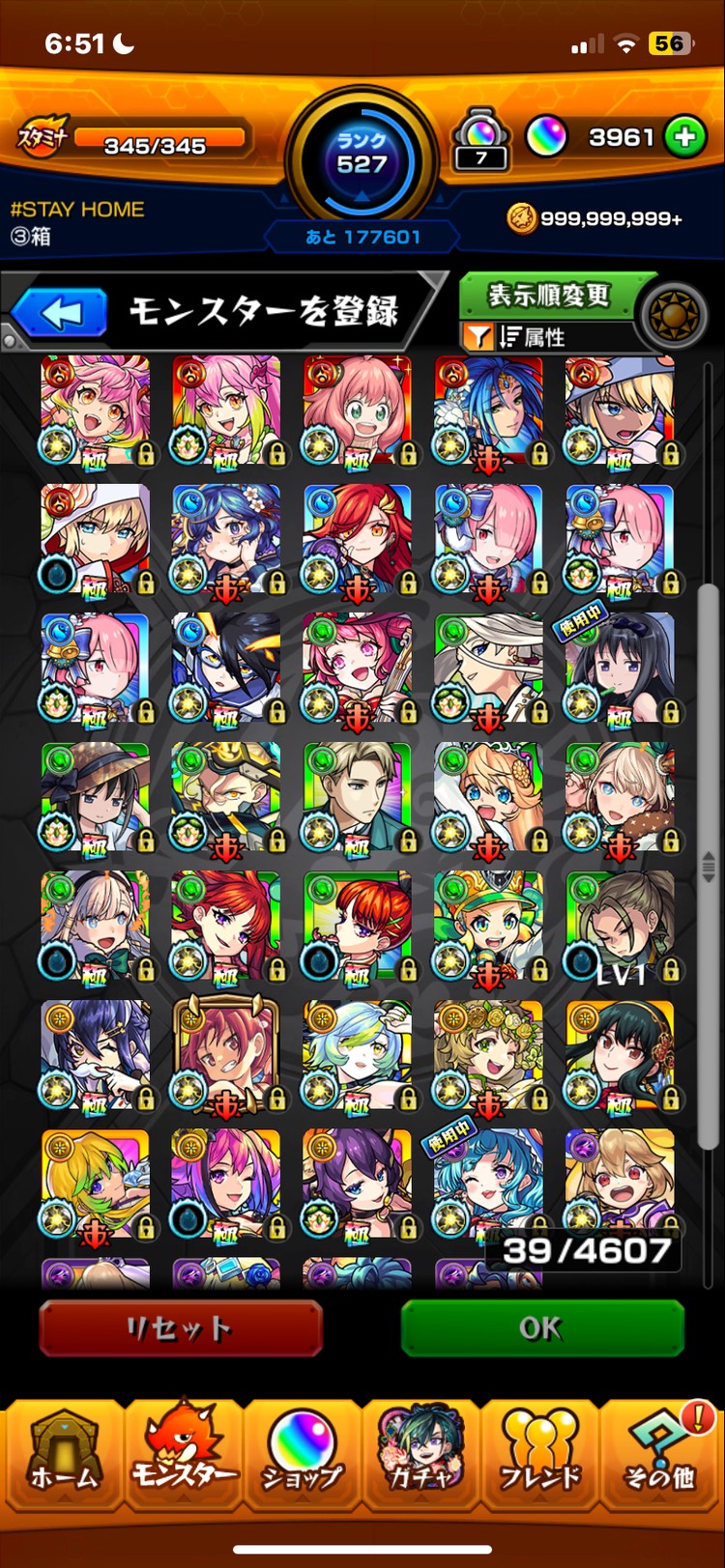Add orbs with the green plus button

(x=685, y=138)
